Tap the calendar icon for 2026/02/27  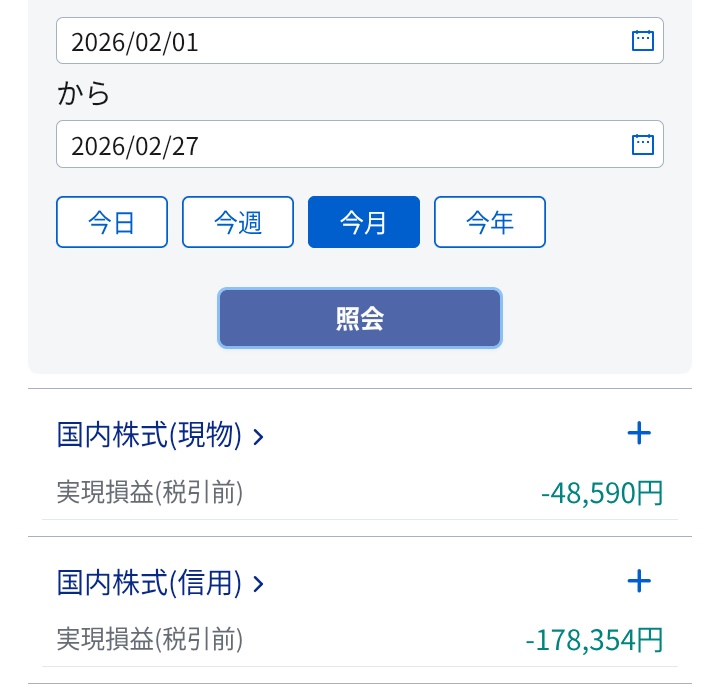pyautogui.click(x=642, y=145)
